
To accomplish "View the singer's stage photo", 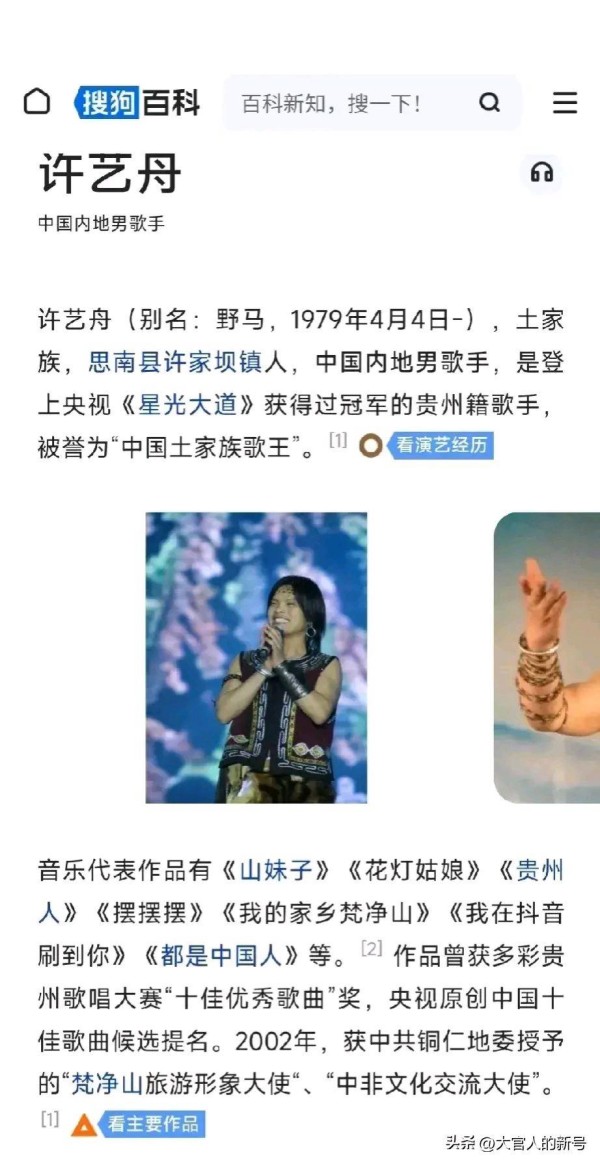I will [x=256, y=657].
